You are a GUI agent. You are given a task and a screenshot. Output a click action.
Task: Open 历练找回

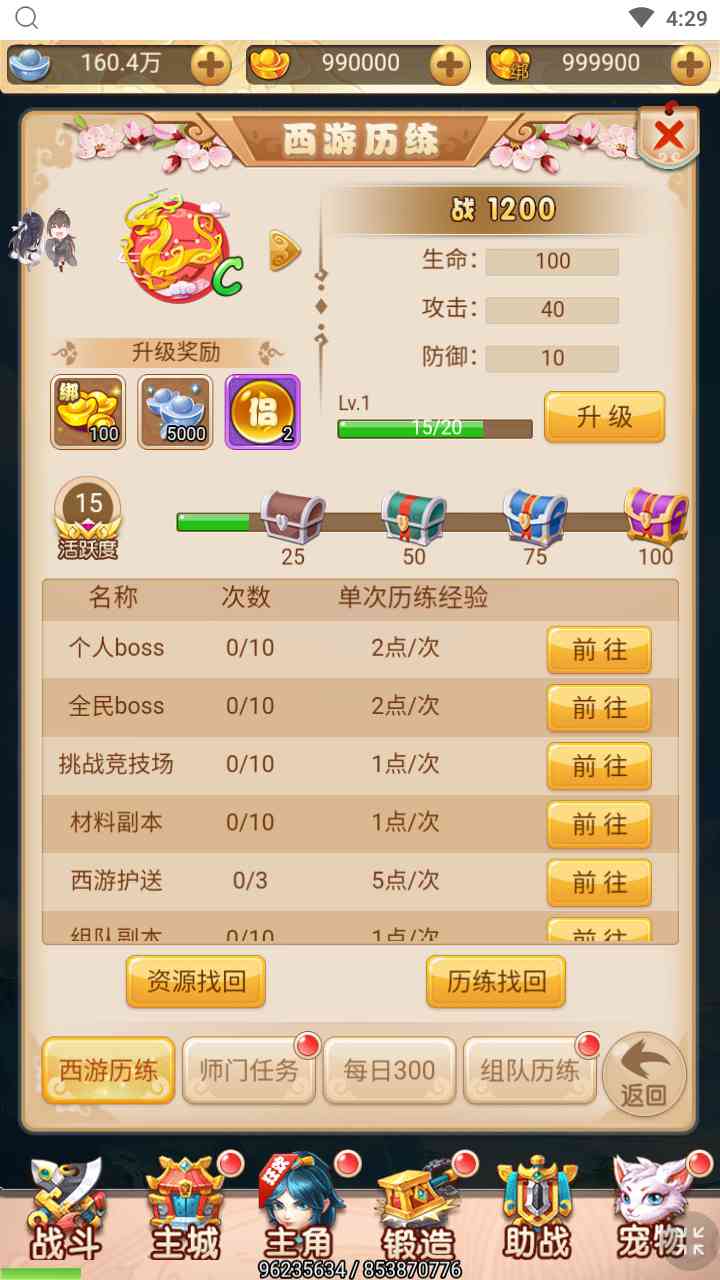pos(496,981)
